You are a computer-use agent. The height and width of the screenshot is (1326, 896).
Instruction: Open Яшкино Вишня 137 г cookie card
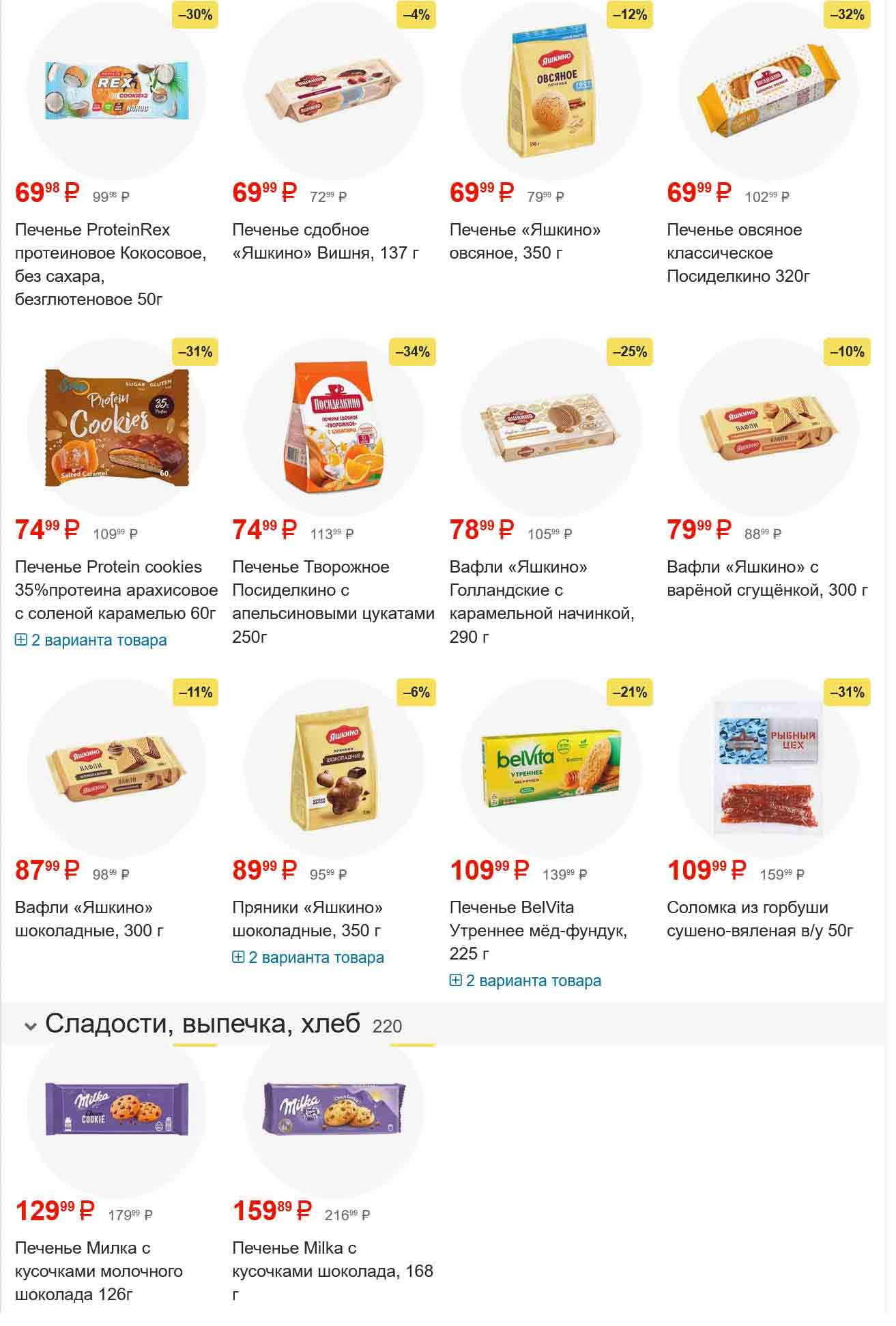[334, 90]
